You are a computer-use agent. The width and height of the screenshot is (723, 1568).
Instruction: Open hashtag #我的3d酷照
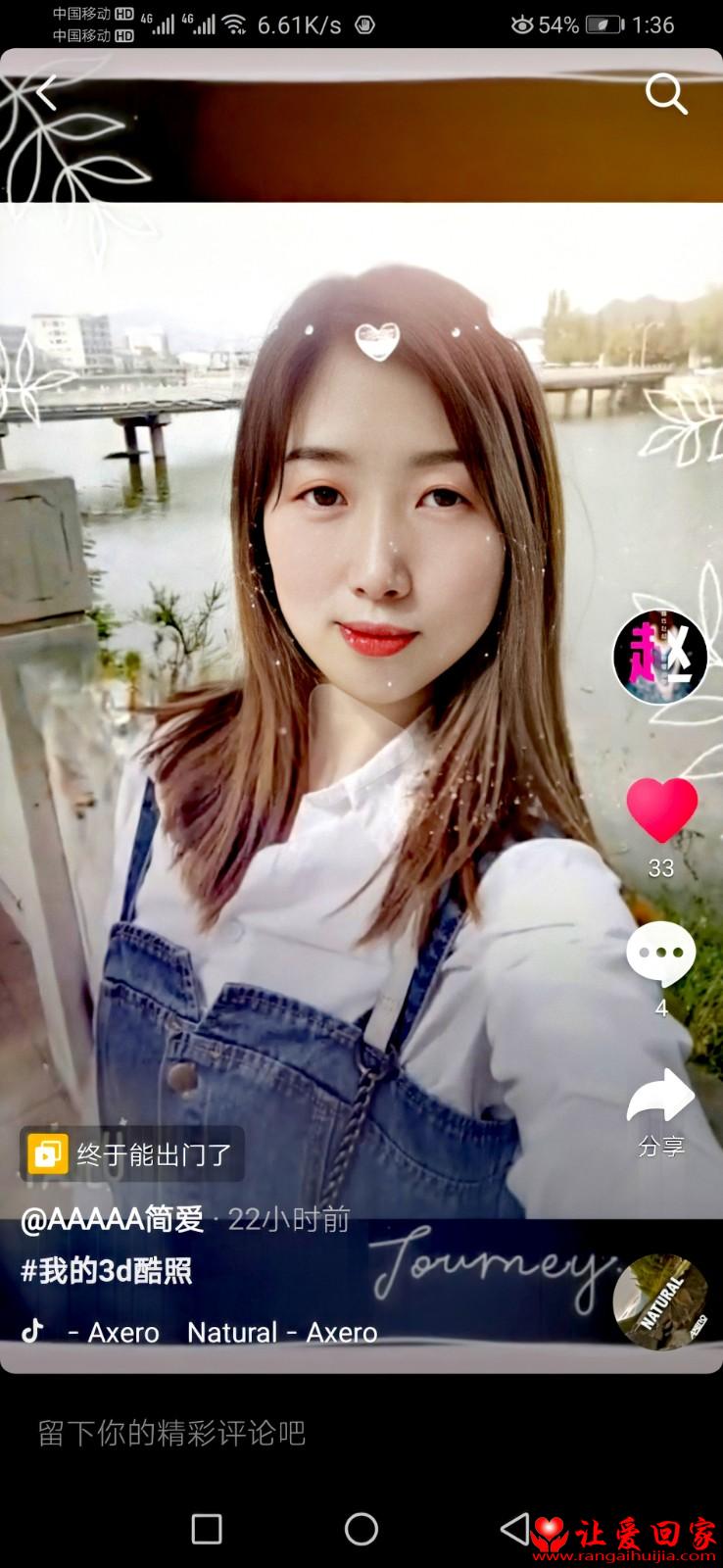(x=107, y=1271)
